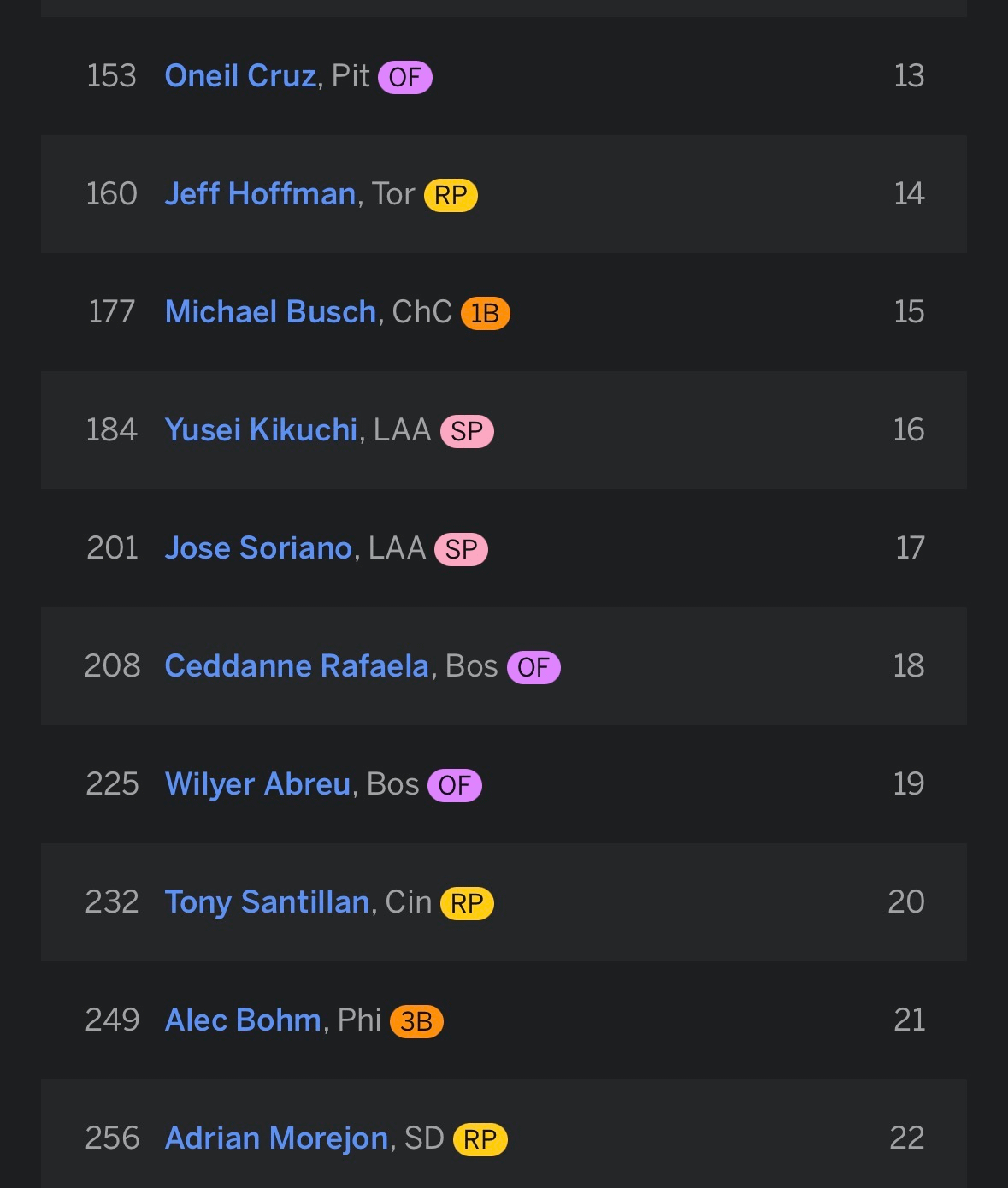View Michael Busch's player profile
The height and width of the screenshot is (1188, 1008).
270,312
